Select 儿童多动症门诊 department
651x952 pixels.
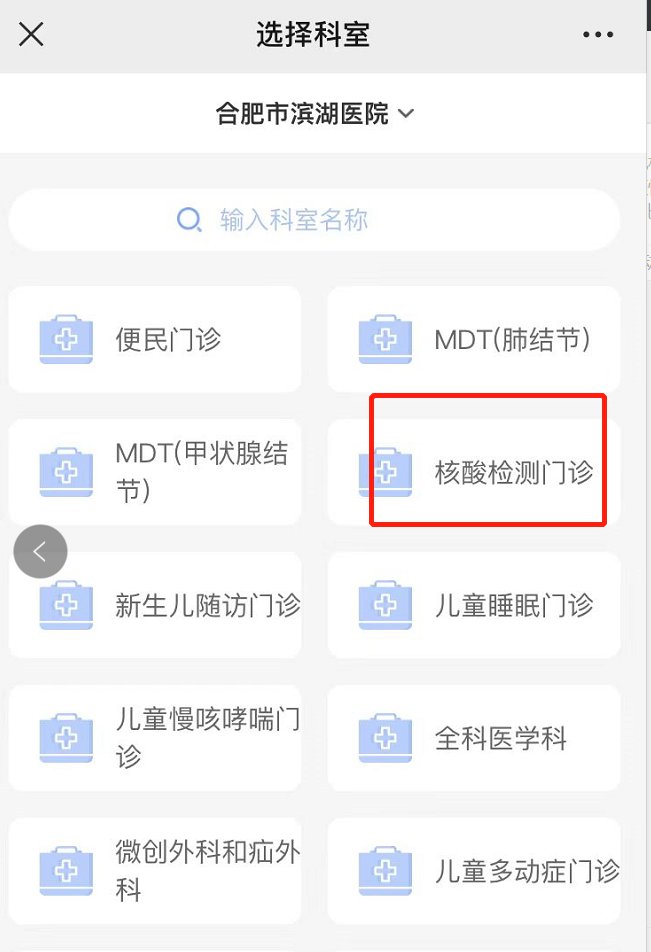tap(474, 871)
